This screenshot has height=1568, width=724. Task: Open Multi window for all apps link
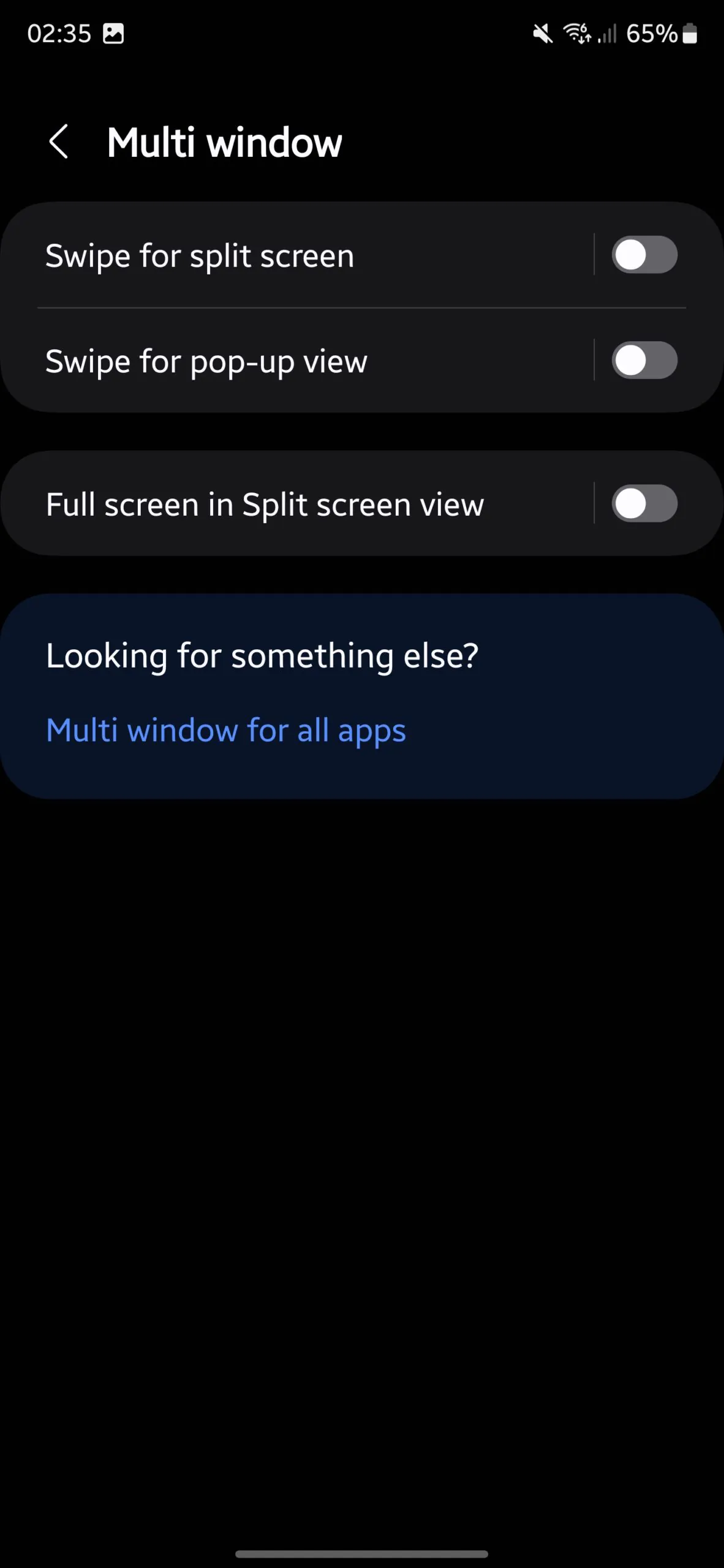226,730
